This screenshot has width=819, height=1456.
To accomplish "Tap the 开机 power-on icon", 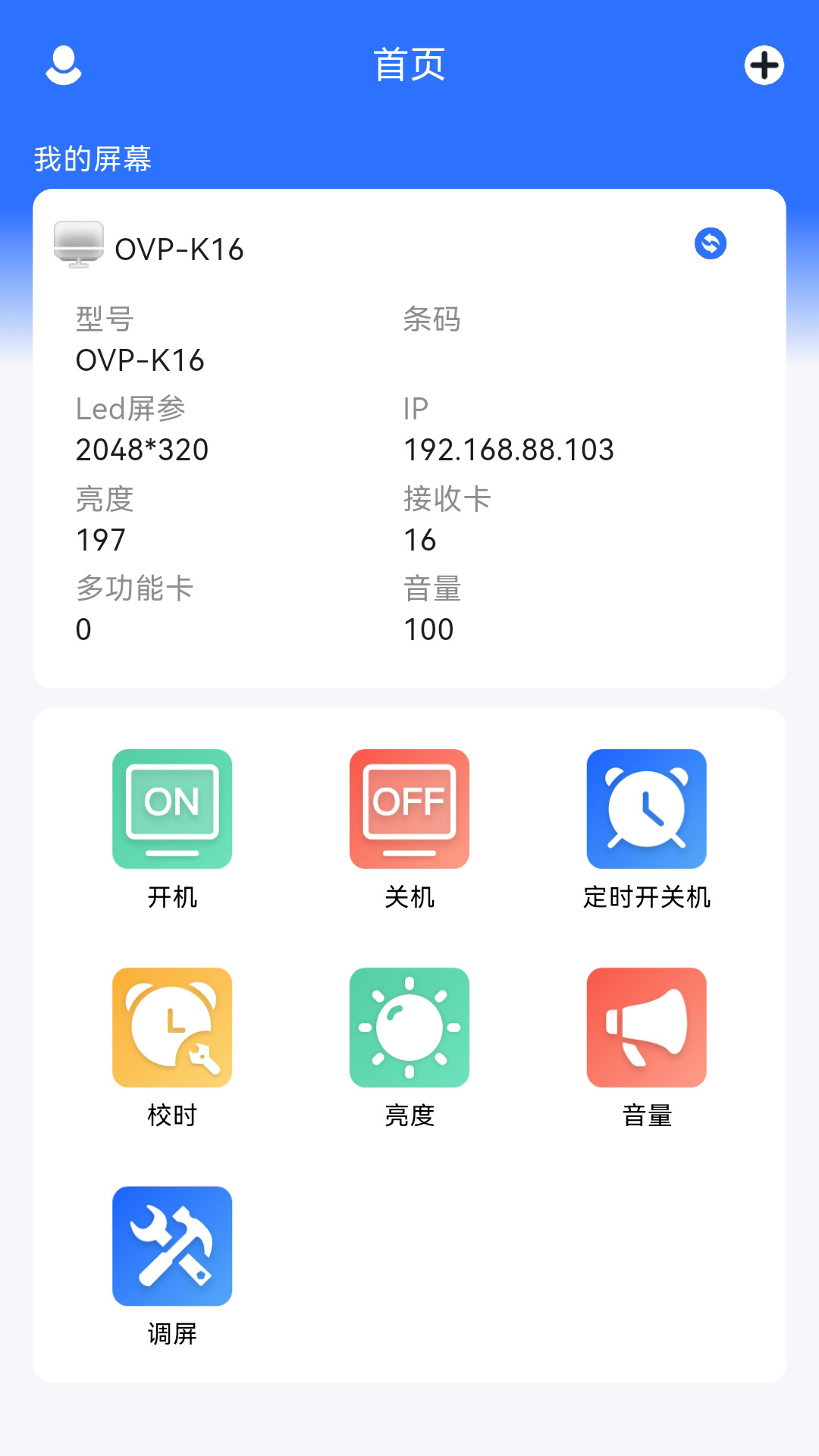I will [171, 808].
